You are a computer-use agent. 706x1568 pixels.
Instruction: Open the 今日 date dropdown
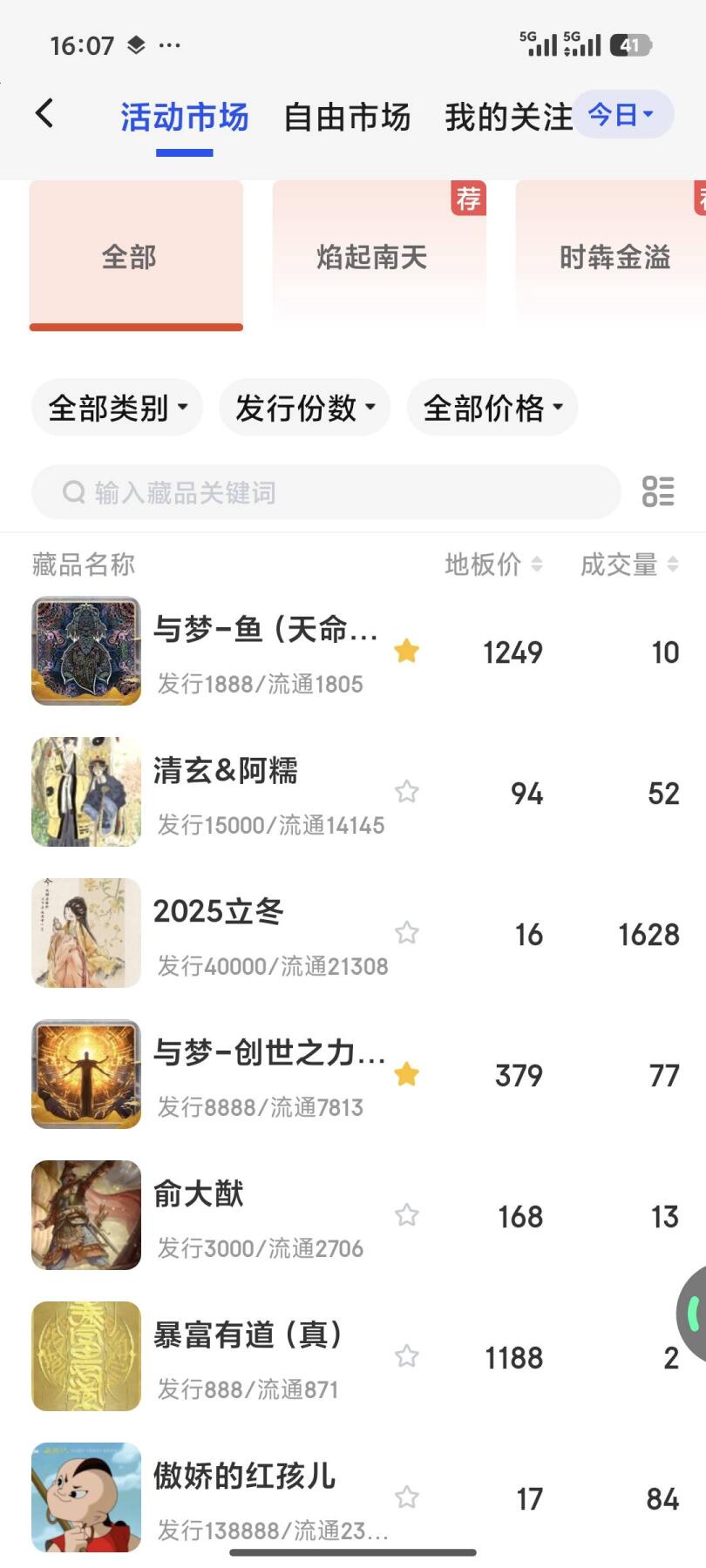click(622, 114)
